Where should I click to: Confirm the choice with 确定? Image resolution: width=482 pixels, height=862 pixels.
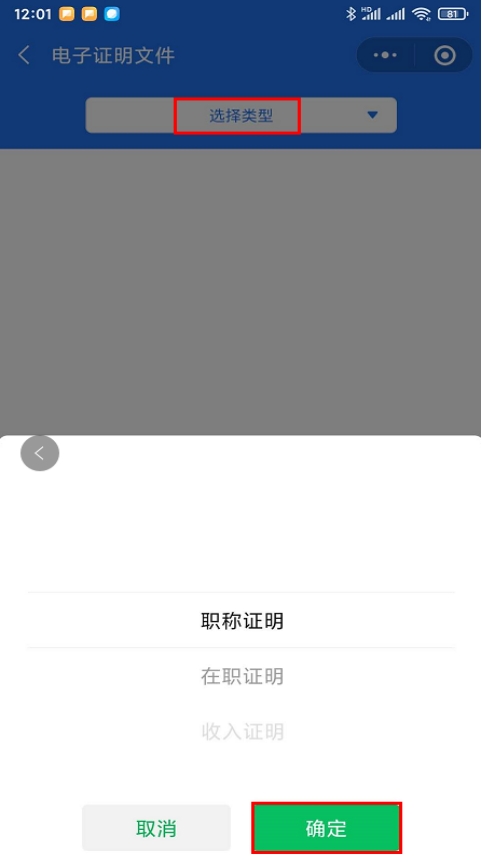[326, 828]
